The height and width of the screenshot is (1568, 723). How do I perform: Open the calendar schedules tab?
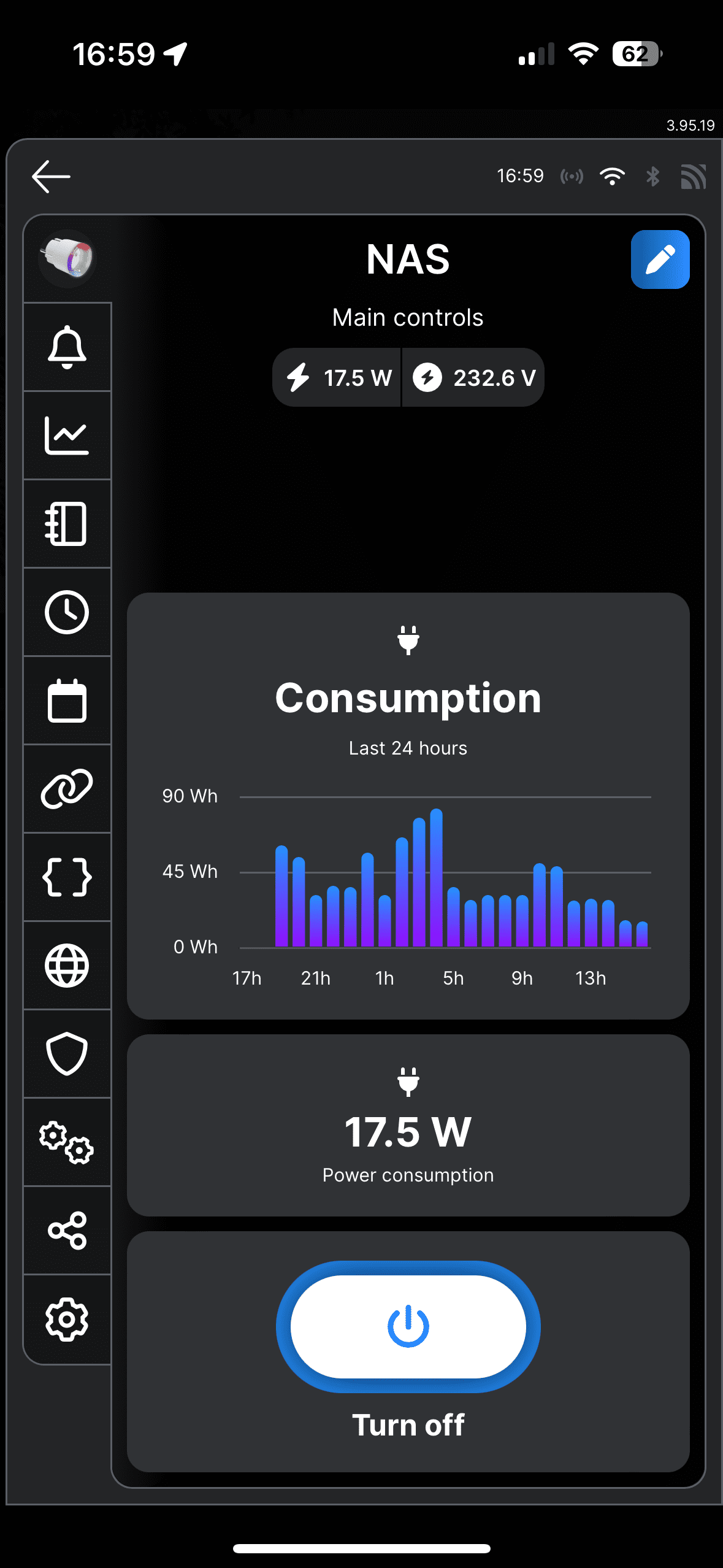(67, 701)
